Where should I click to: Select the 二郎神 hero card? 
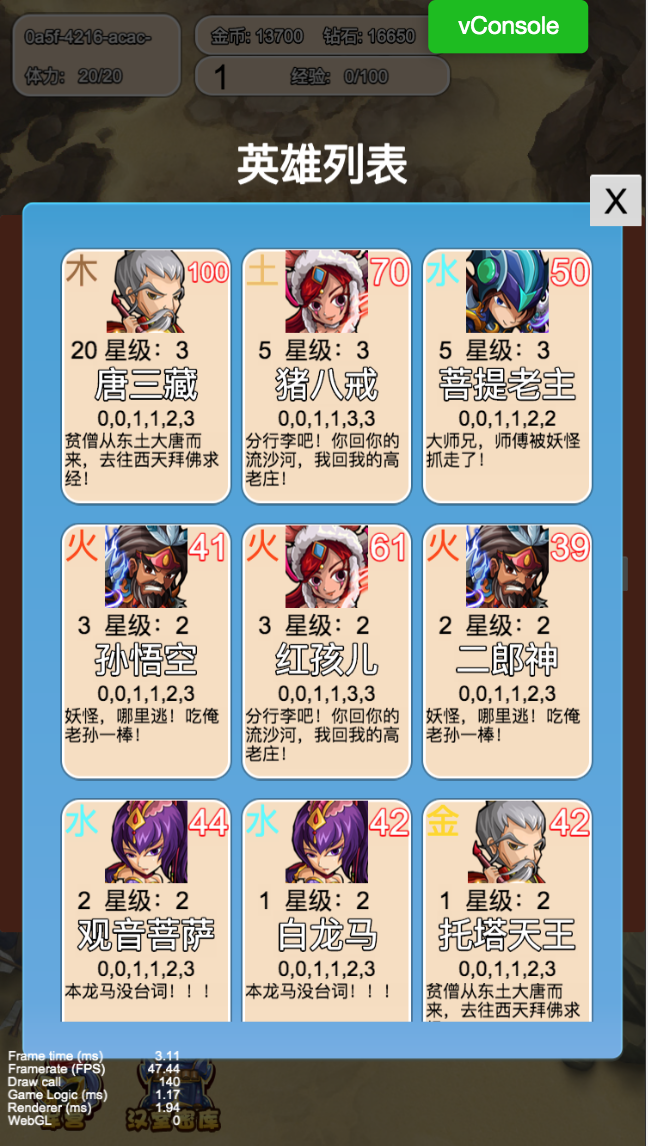[x=507, y=651]
